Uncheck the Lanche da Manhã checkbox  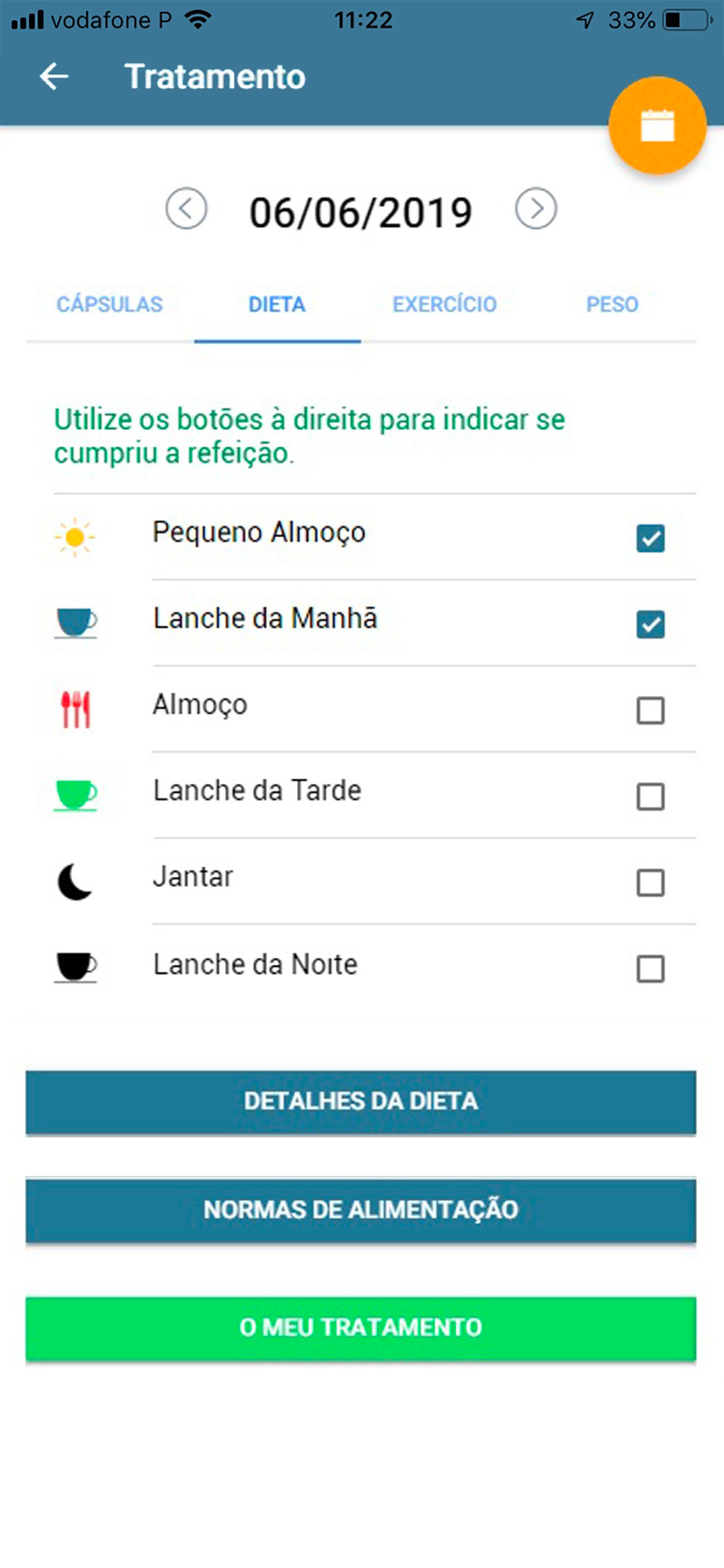(650, 625)
